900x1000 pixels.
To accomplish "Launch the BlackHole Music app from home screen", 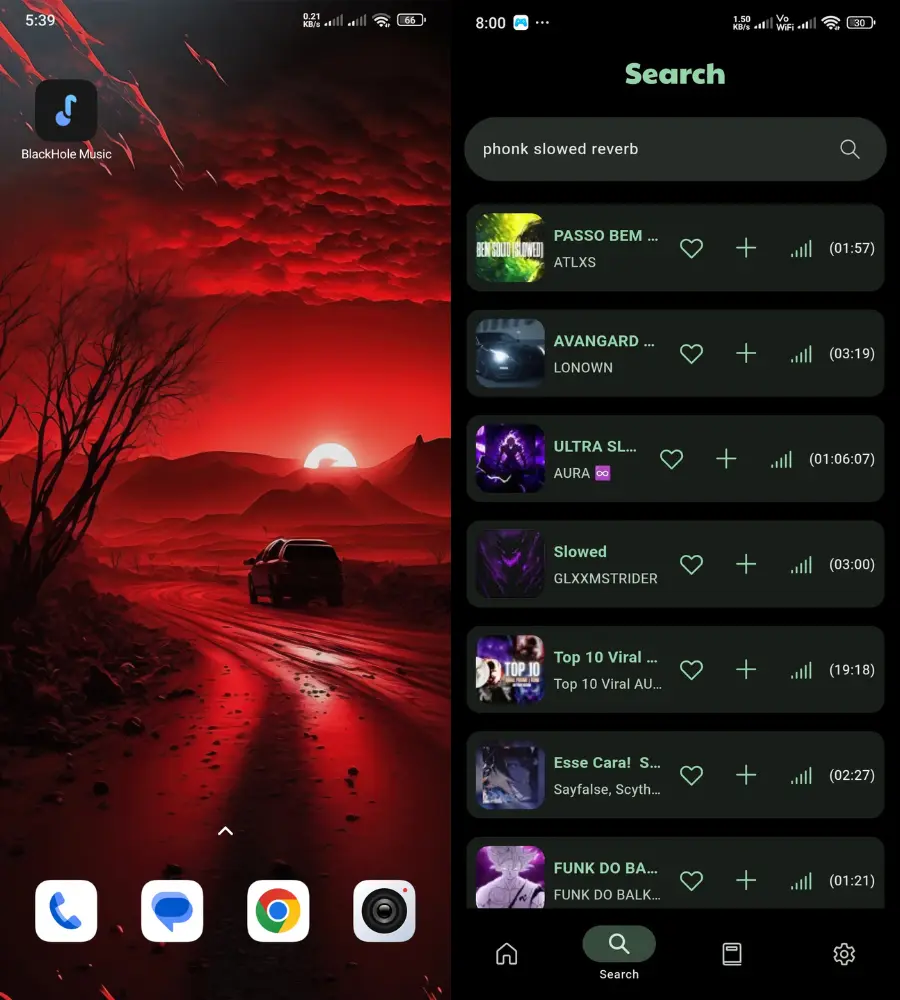I will pyautogui.click(x=66, y=110).
